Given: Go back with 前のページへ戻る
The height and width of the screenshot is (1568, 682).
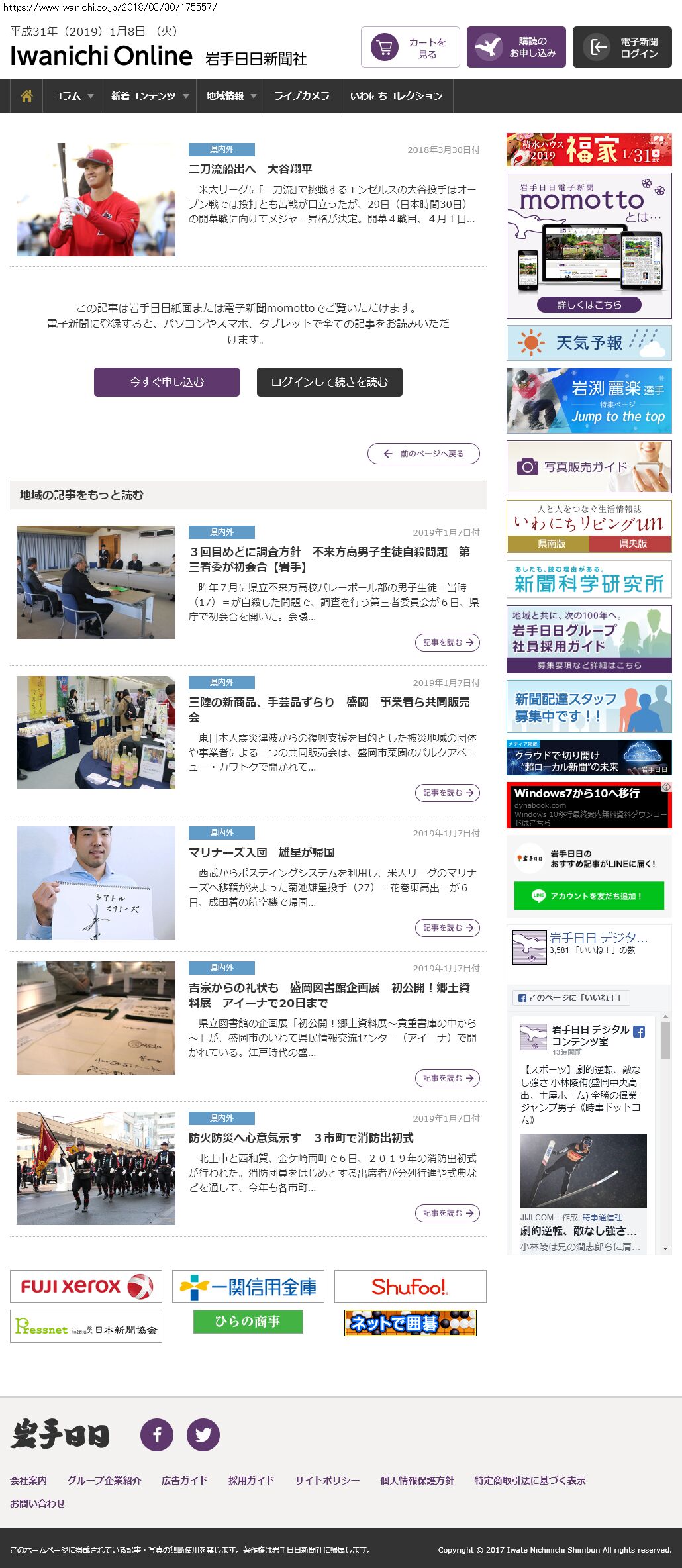Looking at the screenshot, I should point(424,454).
